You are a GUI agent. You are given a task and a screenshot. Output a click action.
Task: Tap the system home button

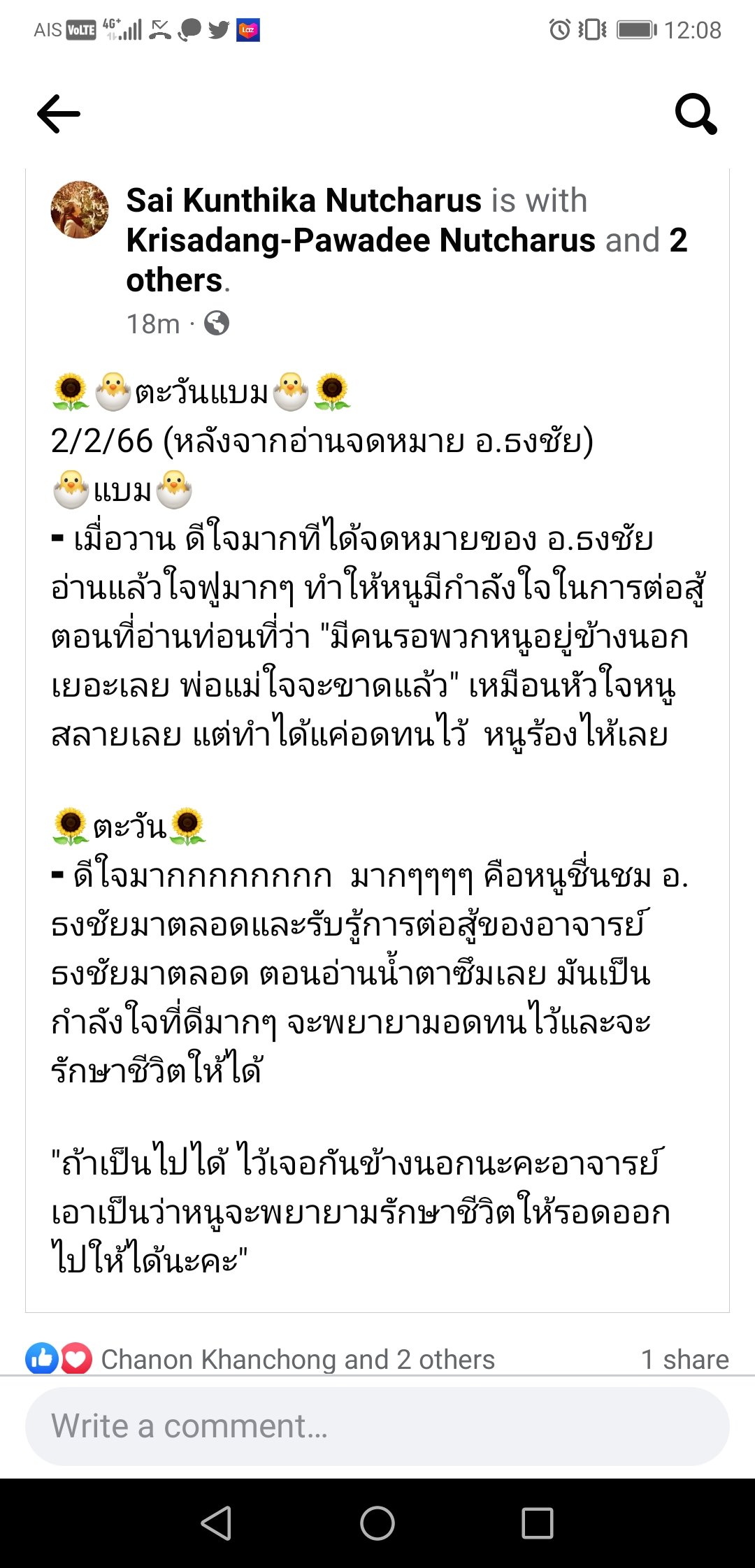377,1523
